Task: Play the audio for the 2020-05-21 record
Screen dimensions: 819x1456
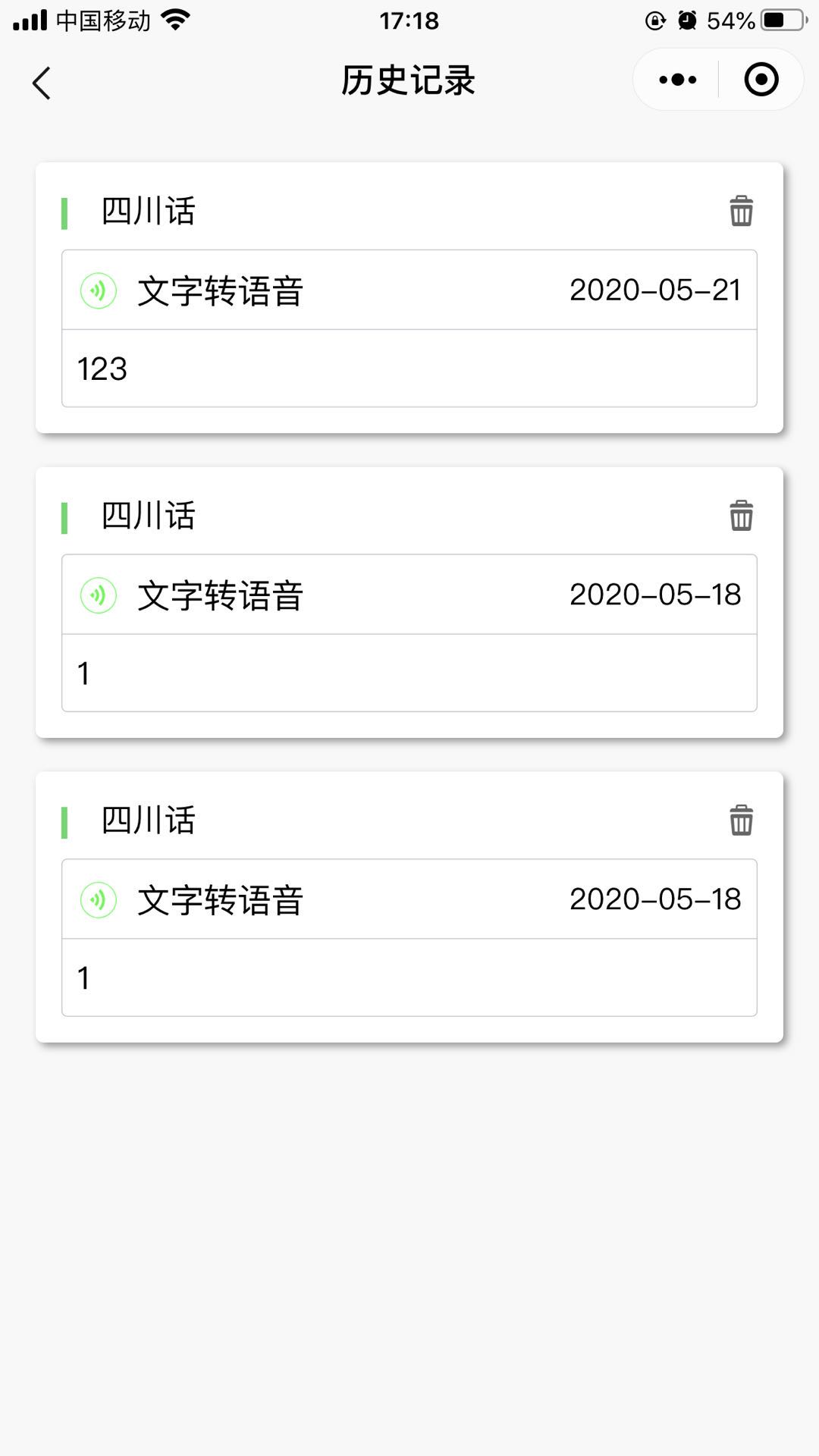Action: click(x=99, y=290)
